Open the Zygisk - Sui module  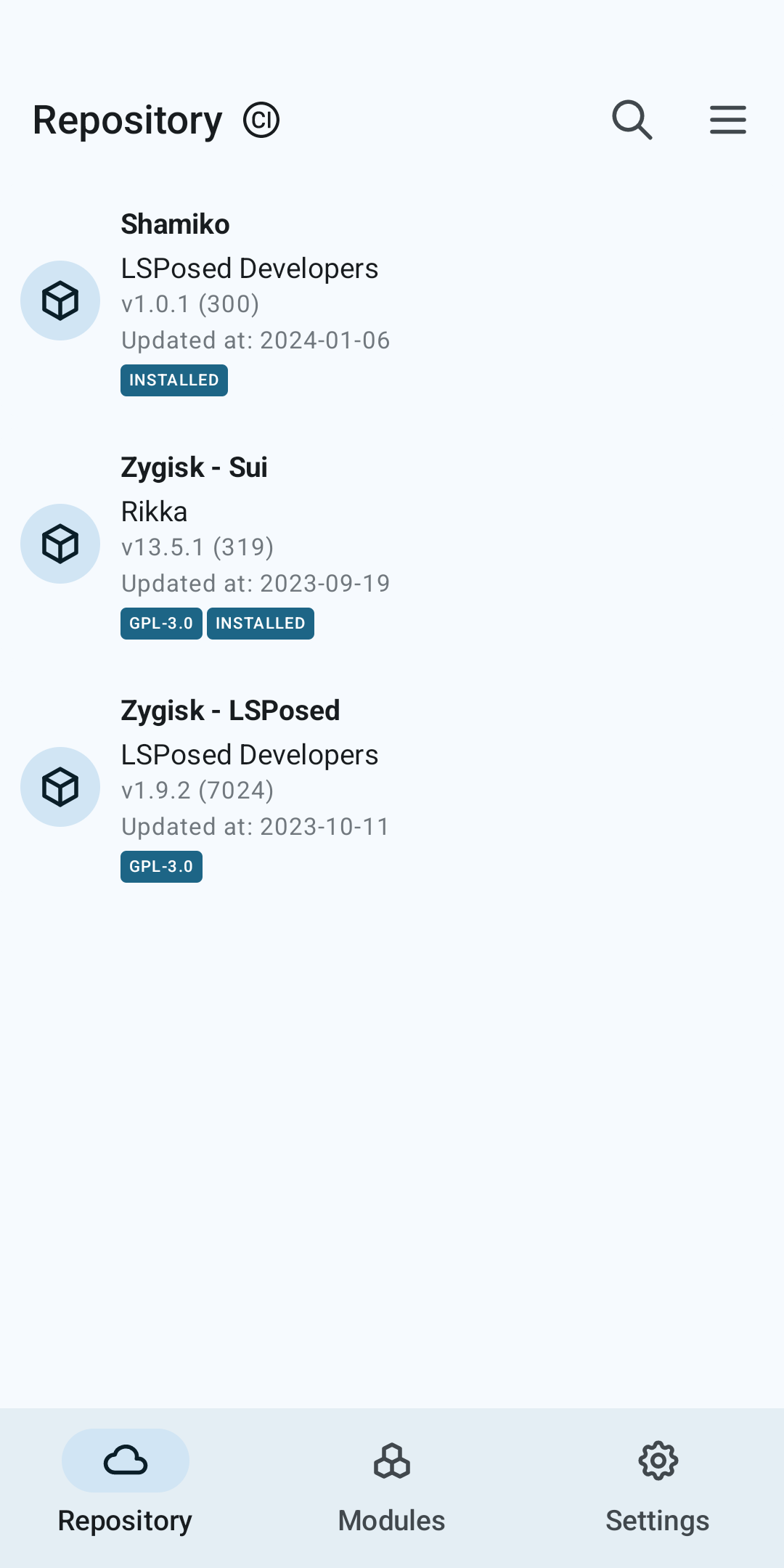[x=392, y=544]
